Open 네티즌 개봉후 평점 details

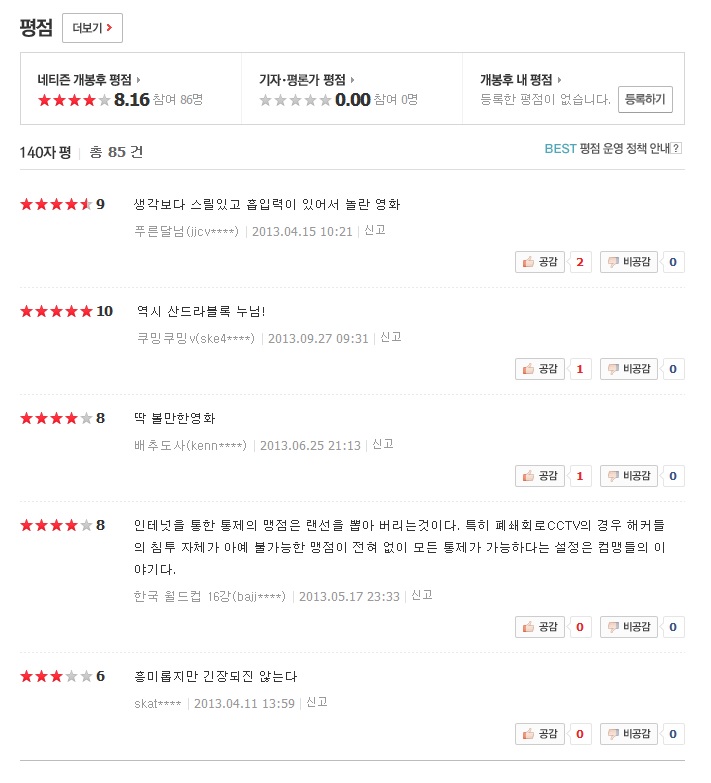pos(89,79)
